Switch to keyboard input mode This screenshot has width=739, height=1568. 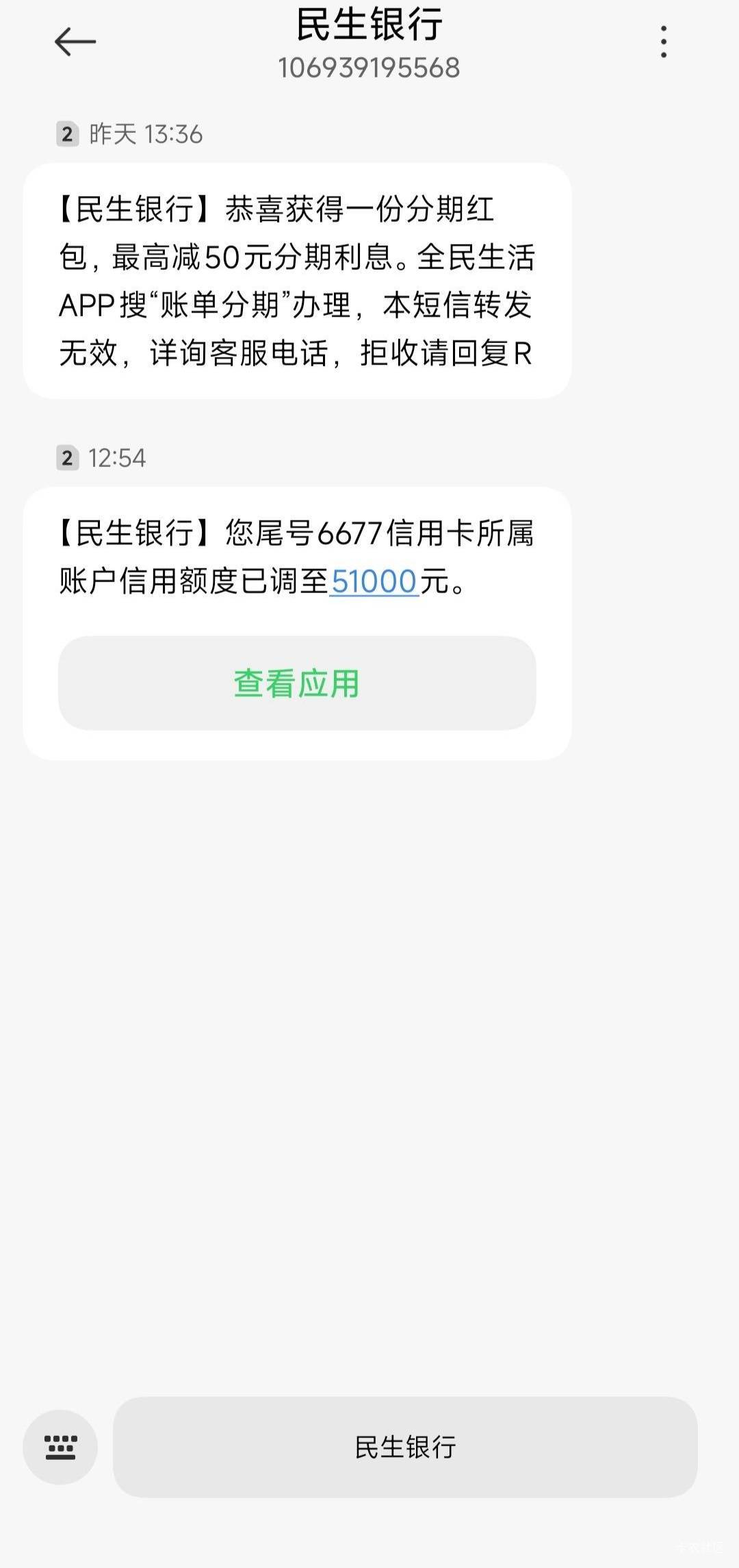tap(60, 1447)
